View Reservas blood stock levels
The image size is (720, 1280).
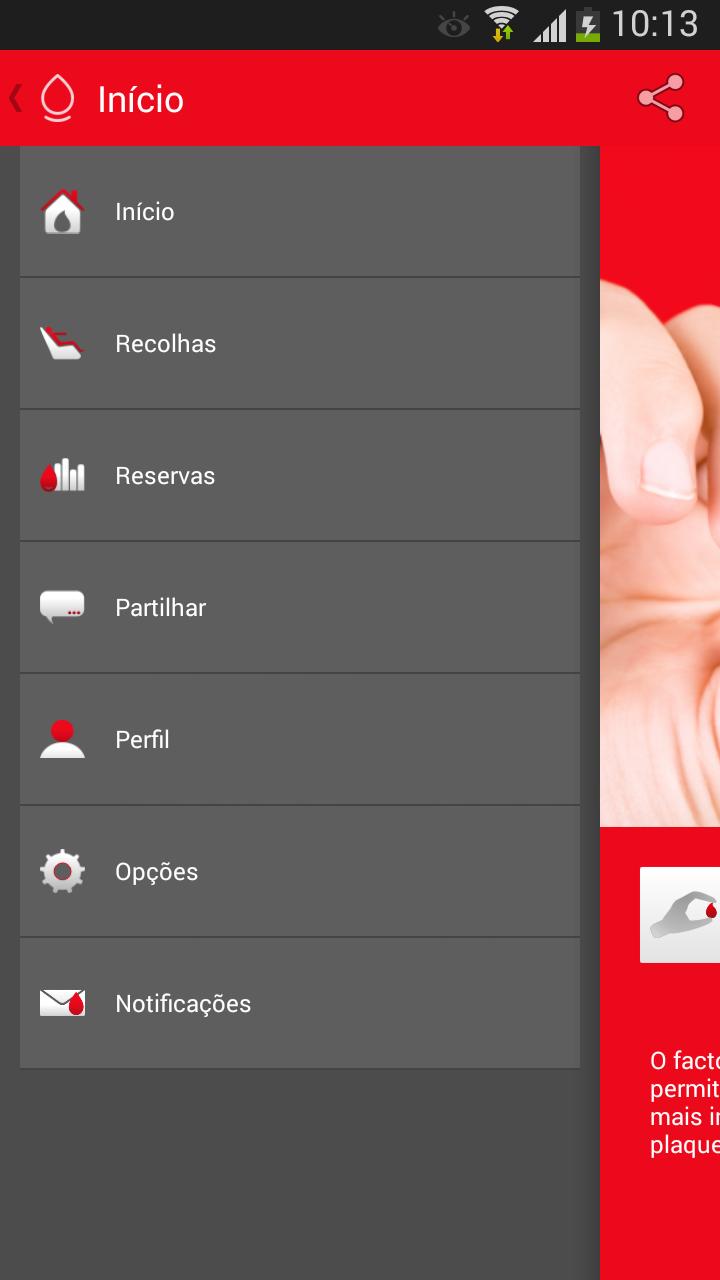[x=300, y=476]
